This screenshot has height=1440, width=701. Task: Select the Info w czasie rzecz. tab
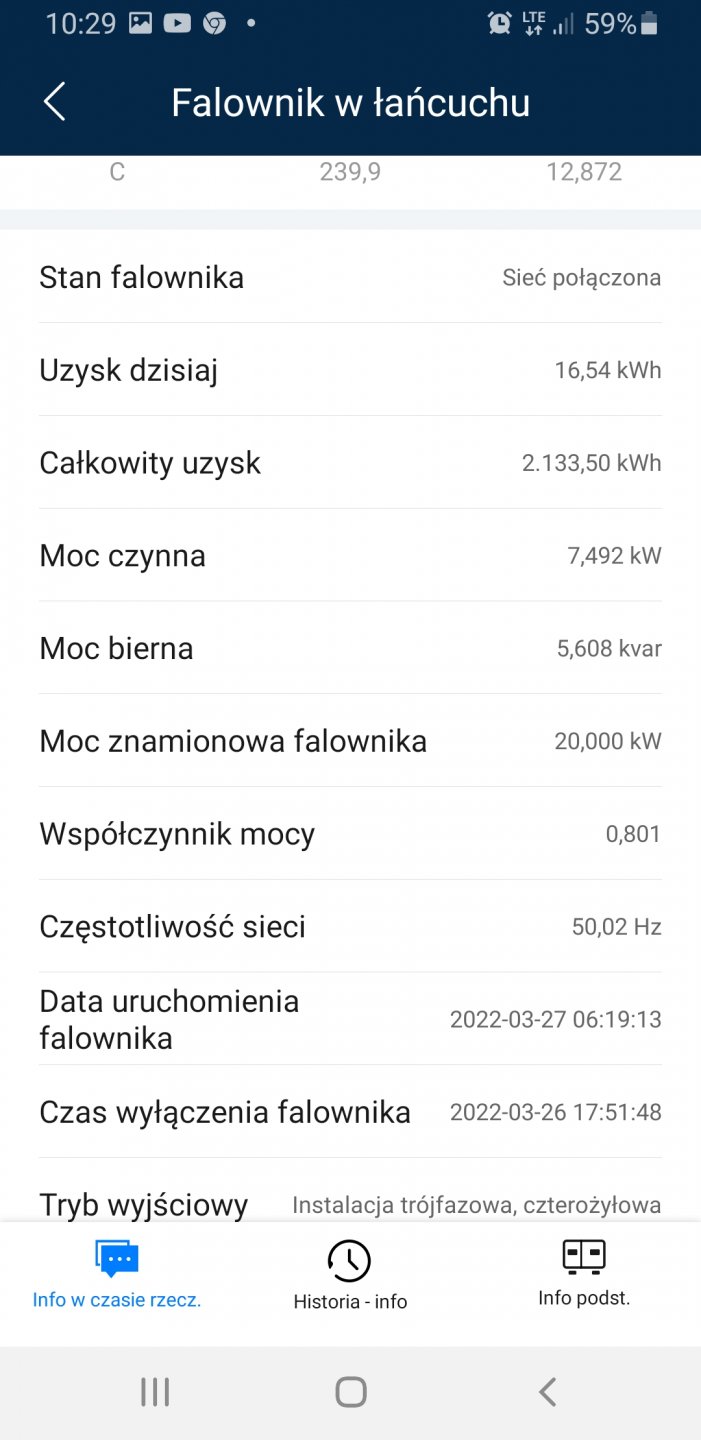click(117, 1275)
